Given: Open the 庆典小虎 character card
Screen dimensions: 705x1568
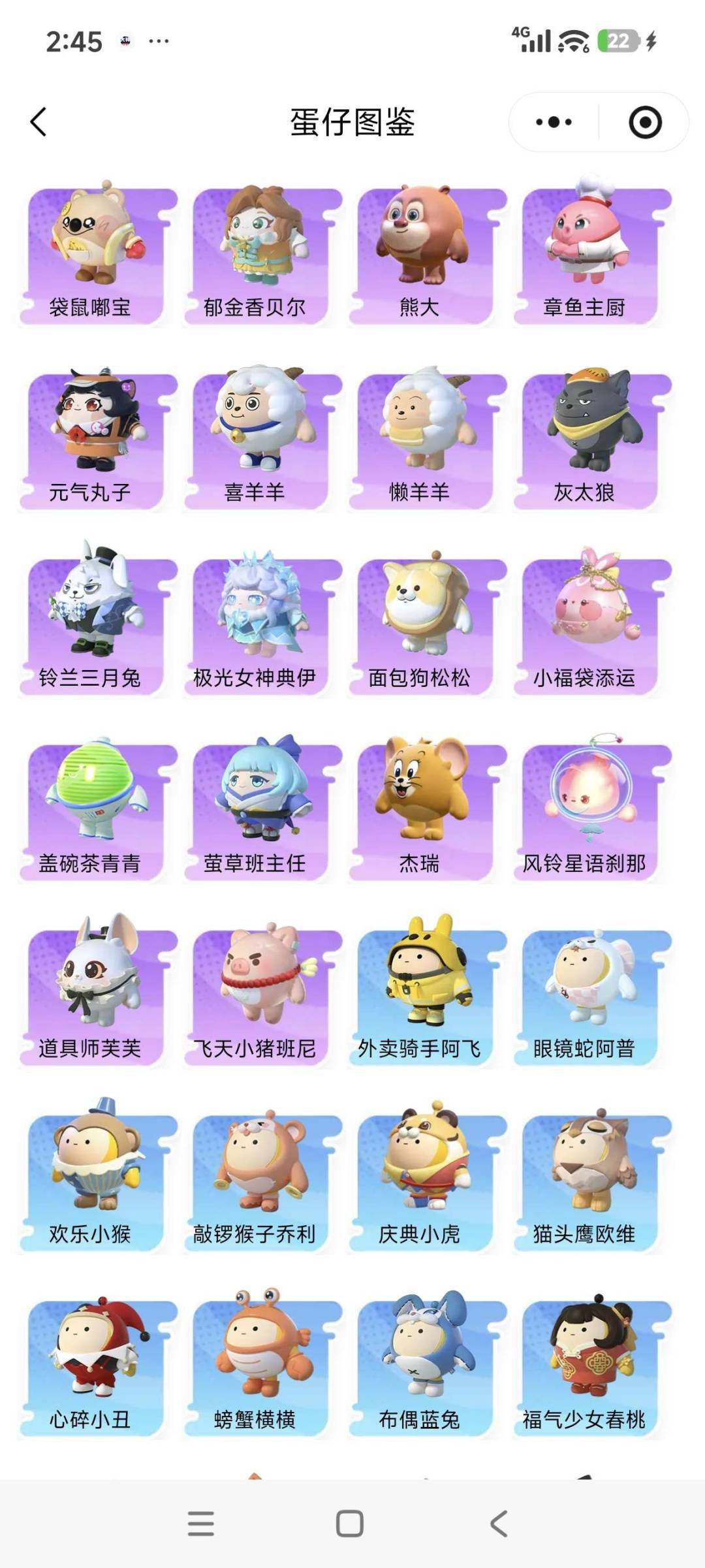Looking at the screenshot, I should (421, 1169).
